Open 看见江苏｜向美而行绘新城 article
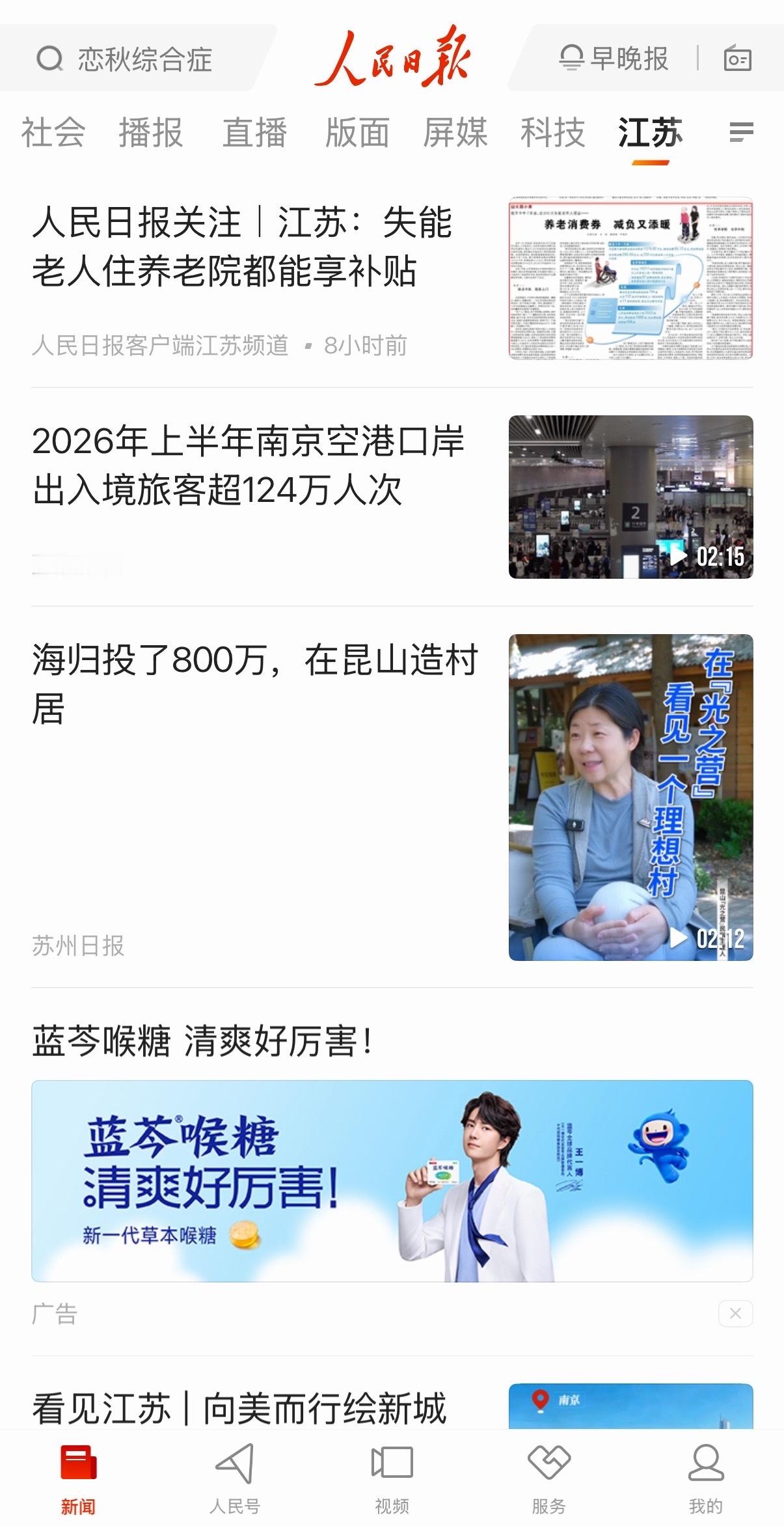This screenshot has width=784, height=1526. (x=239, y=1409)
